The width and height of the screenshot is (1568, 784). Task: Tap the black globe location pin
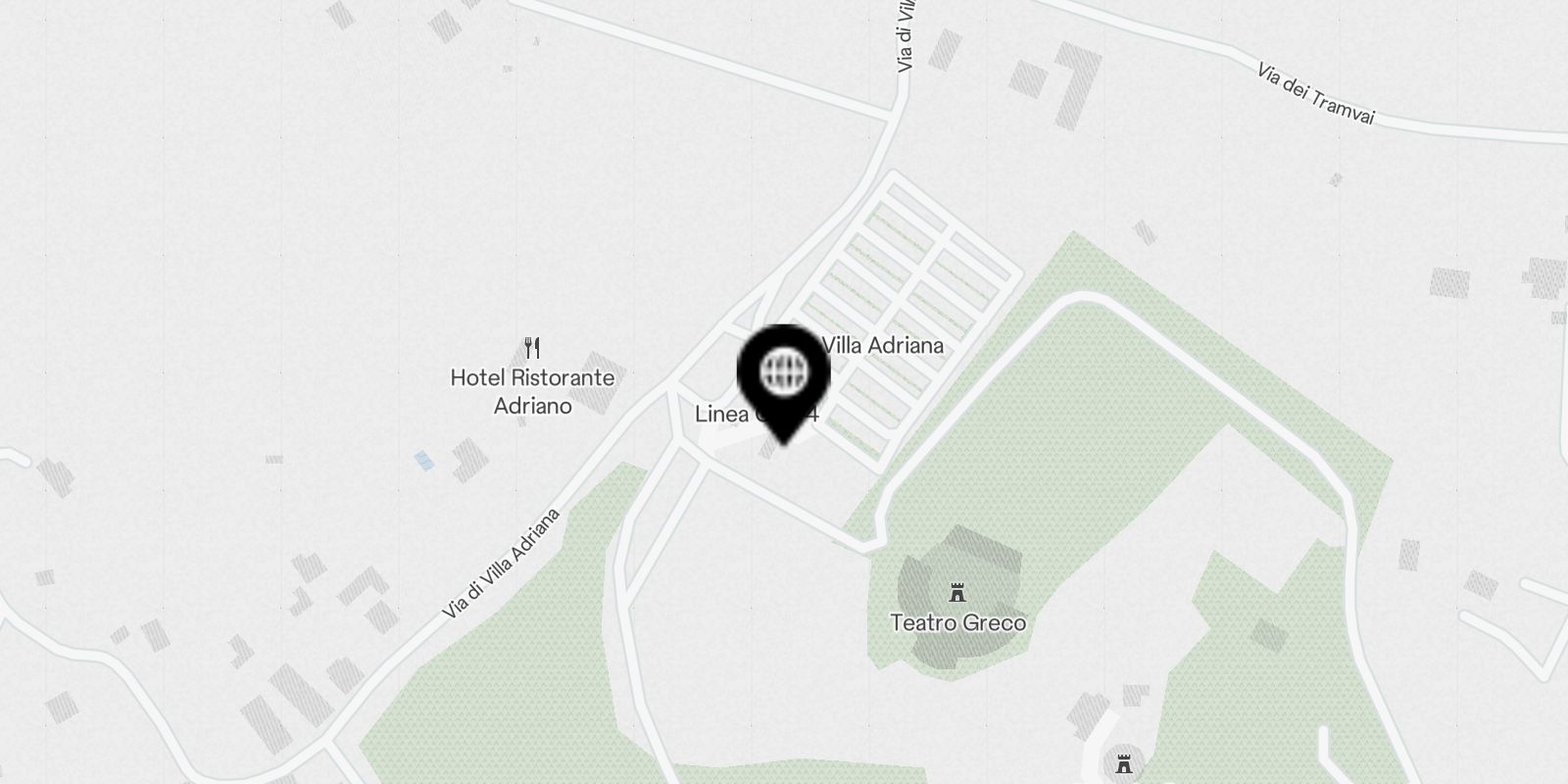(x=784, y=374)
